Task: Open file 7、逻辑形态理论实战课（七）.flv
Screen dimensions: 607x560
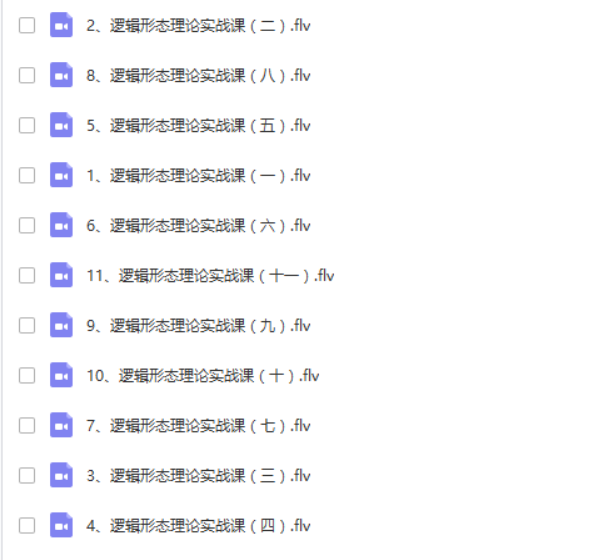Action: 198,426
